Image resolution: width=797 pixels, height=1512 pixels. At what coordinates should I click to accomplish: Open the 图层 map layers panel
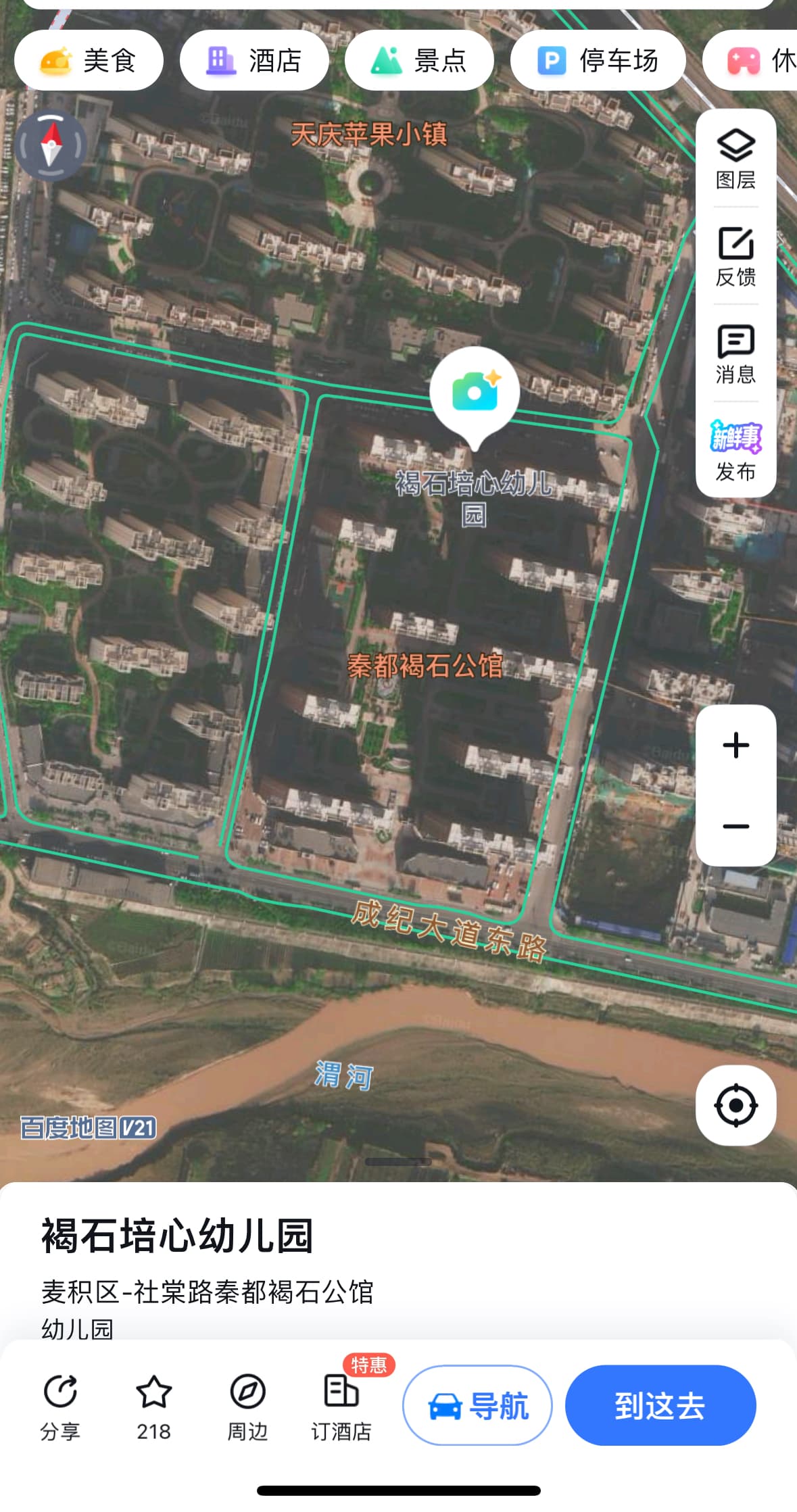pyautogui.click(x=735, y=160)
